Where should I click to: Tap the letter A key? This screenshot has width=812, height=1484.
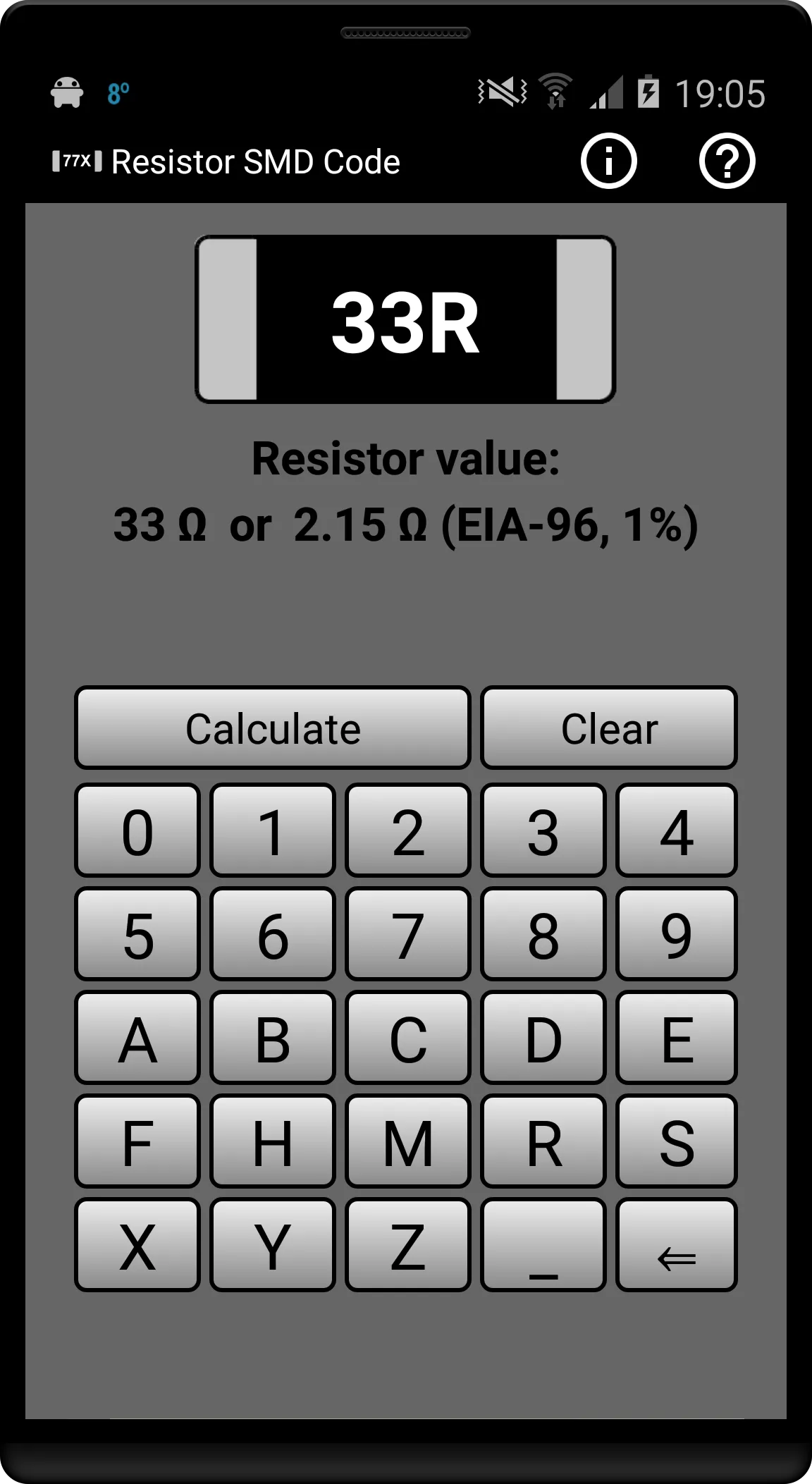tap(137, 1038)
